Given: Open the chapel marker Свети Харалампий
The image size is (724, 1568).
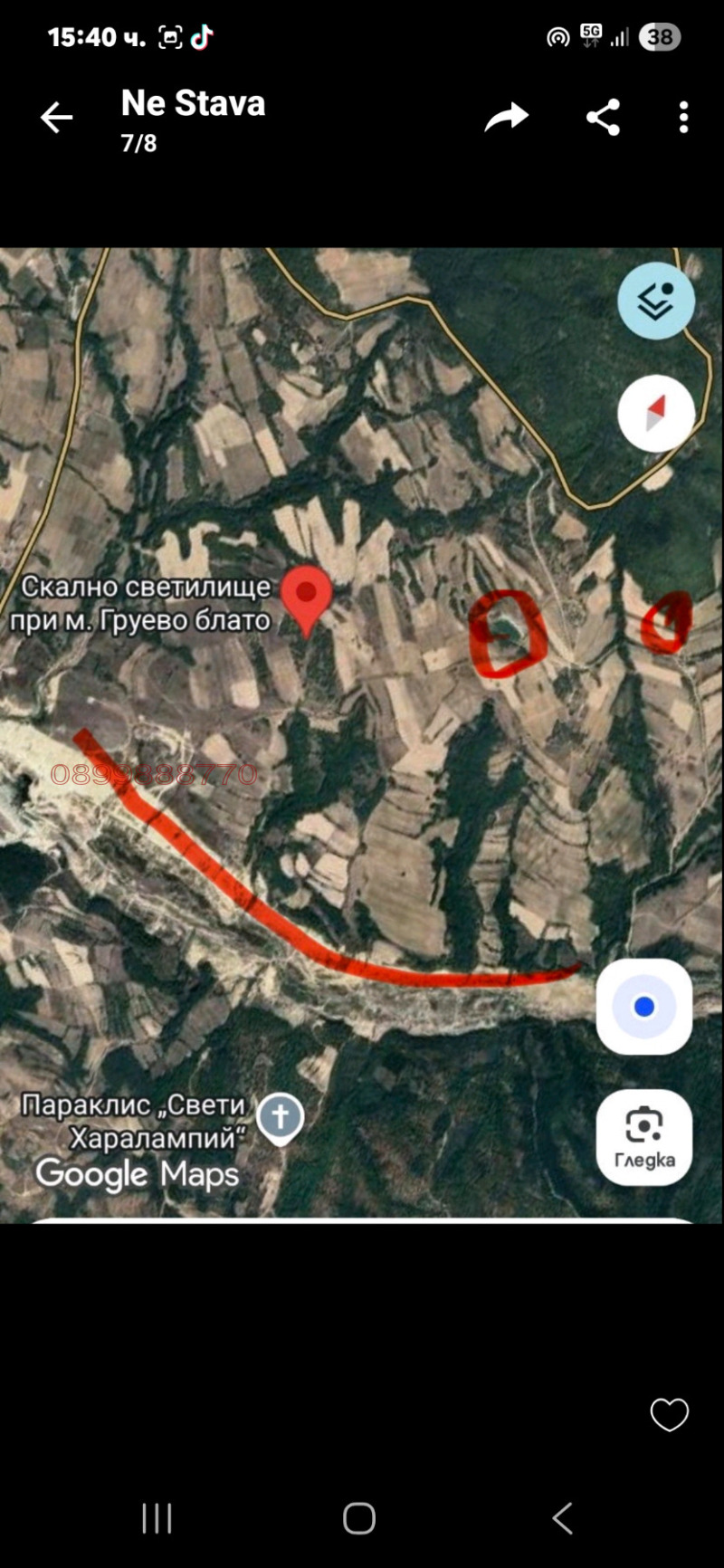Looking at the screenshot, I should tap(281, 1115).
